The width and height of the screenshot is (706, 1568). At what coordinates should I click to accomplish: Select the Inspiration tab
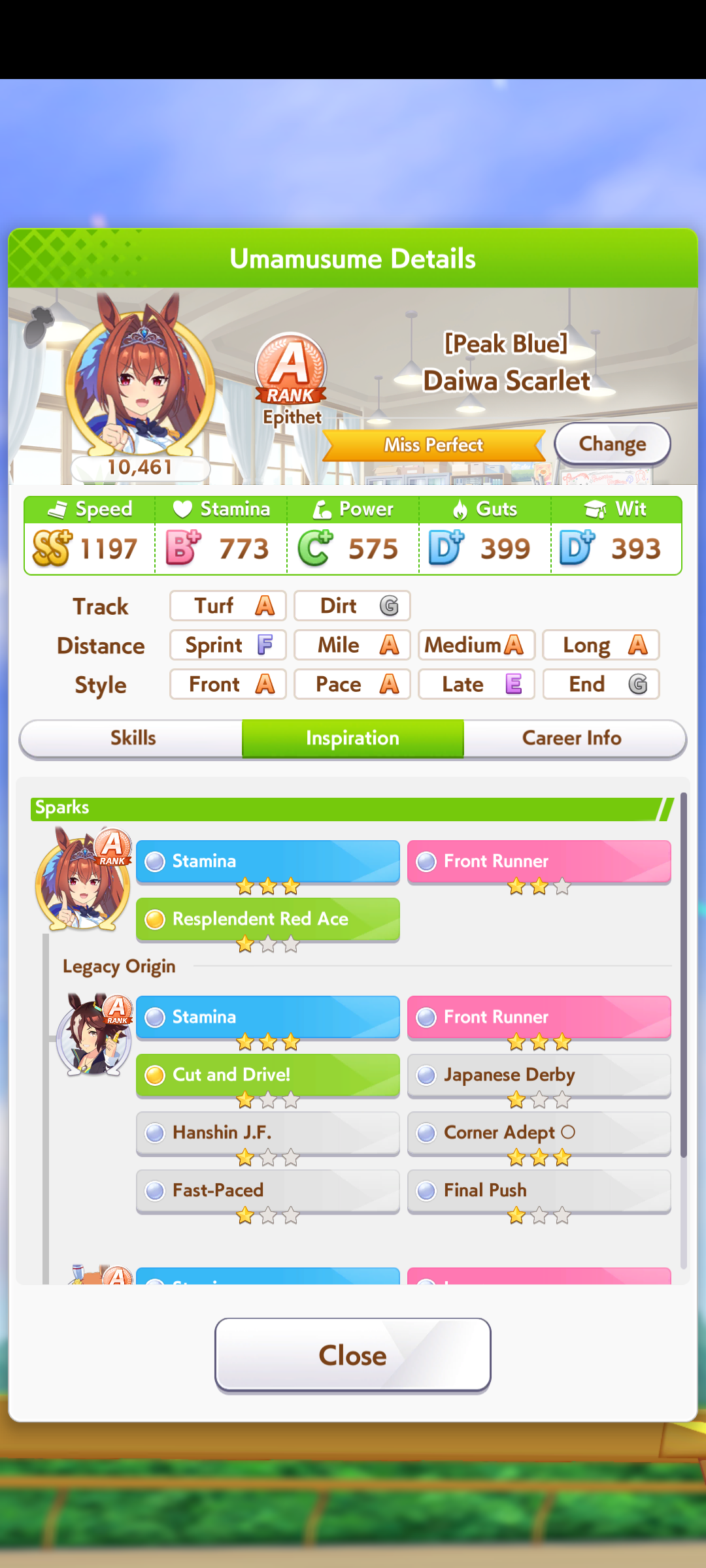tap(352, 738)
